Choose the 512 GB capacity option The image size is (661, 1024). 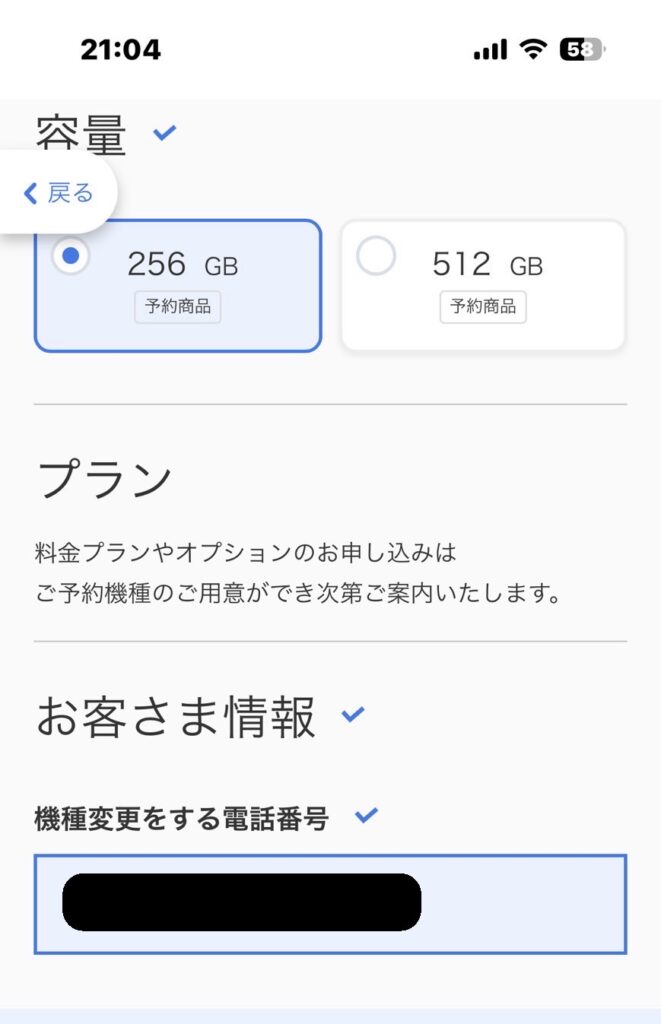(x=483, y=285)
